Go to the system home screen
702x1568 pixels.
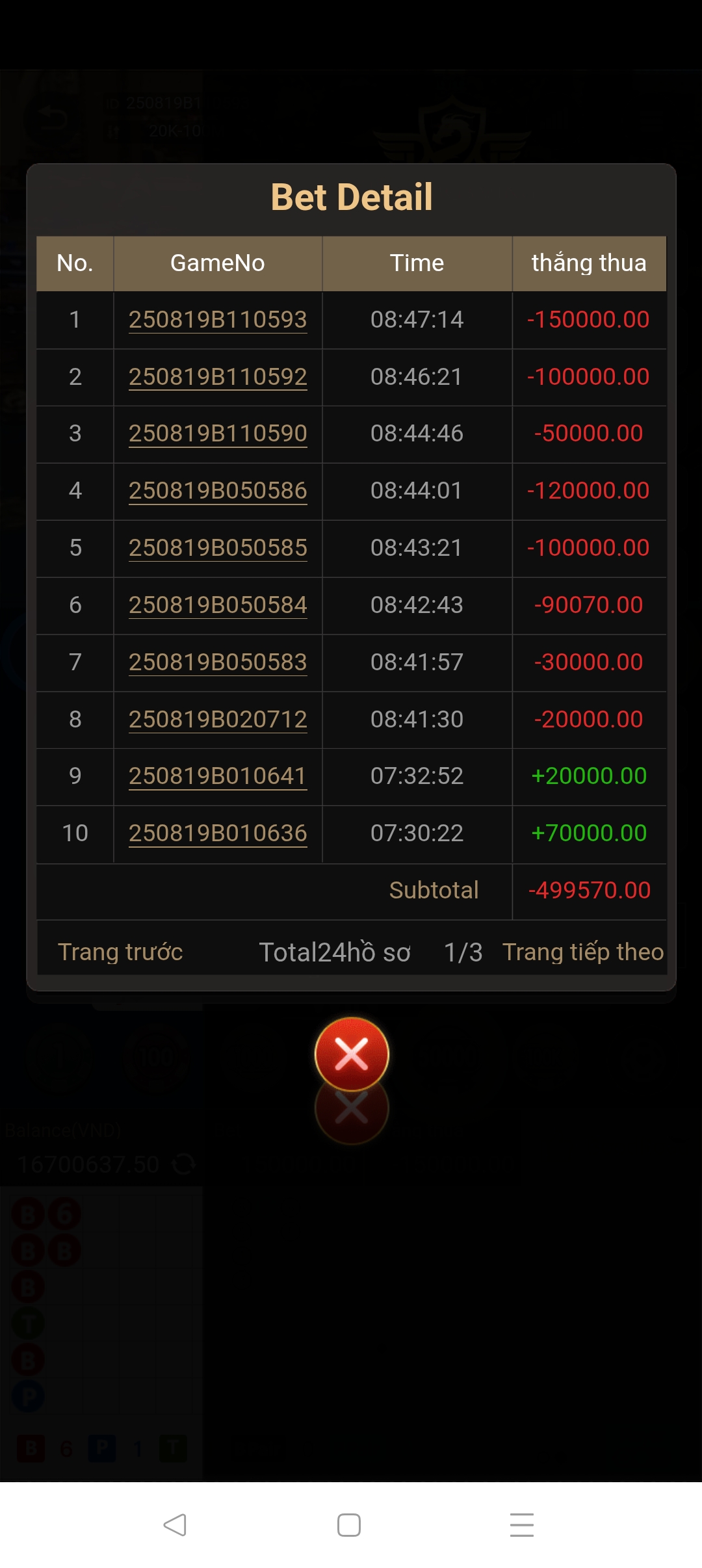pos(349,1524)
